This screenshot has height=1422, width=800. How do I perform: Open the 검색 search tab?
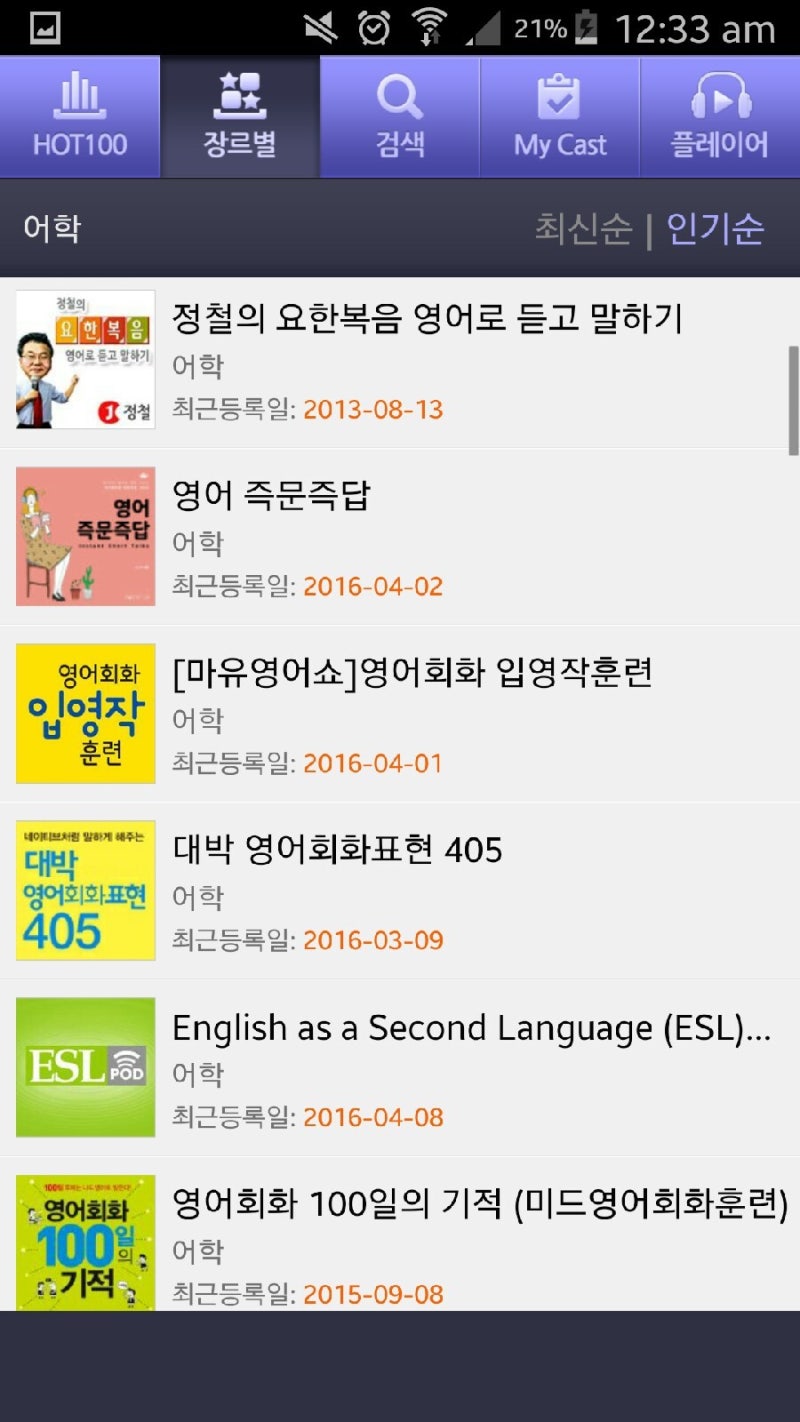click(x=400, y=117)
